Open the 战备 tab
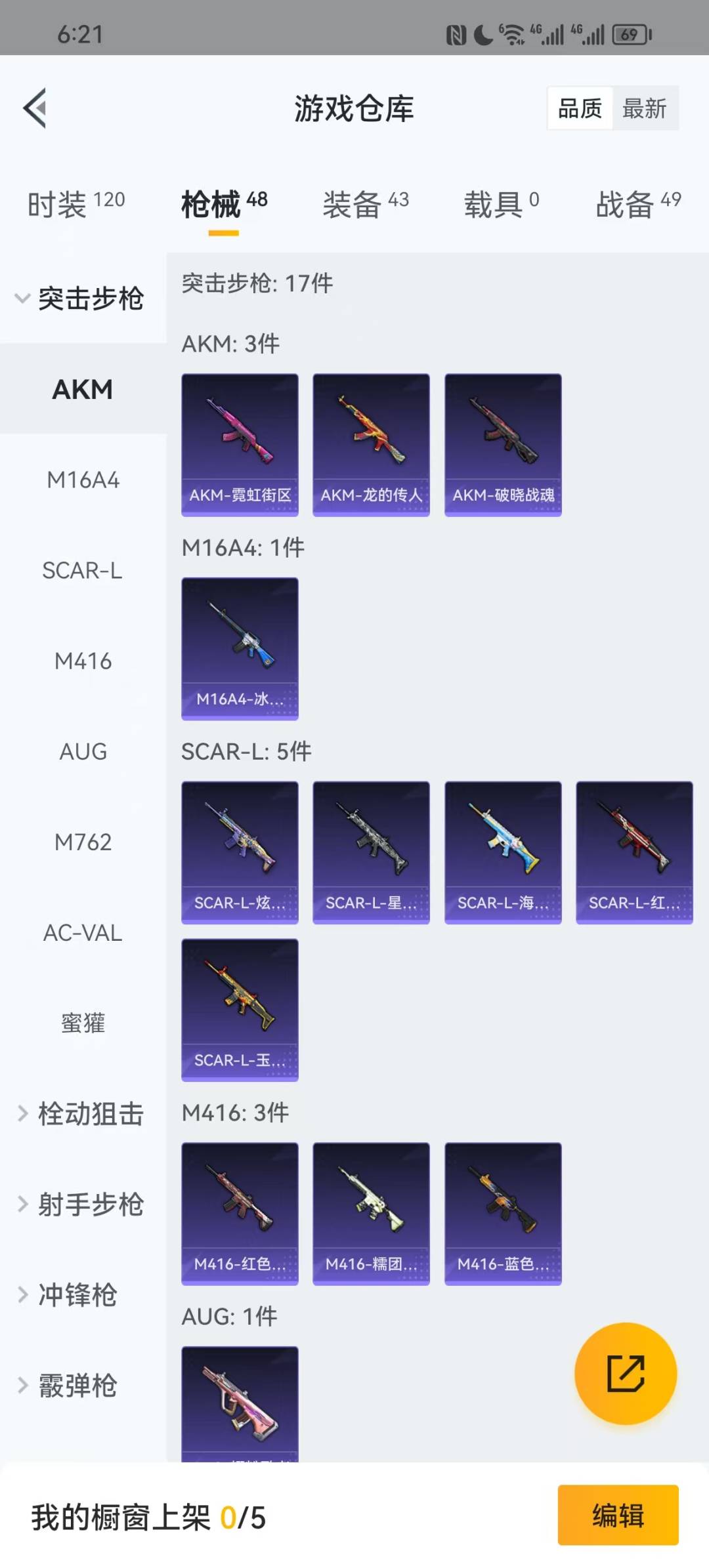Viewport: 709px width, 1568px height. tap(637, 204)
